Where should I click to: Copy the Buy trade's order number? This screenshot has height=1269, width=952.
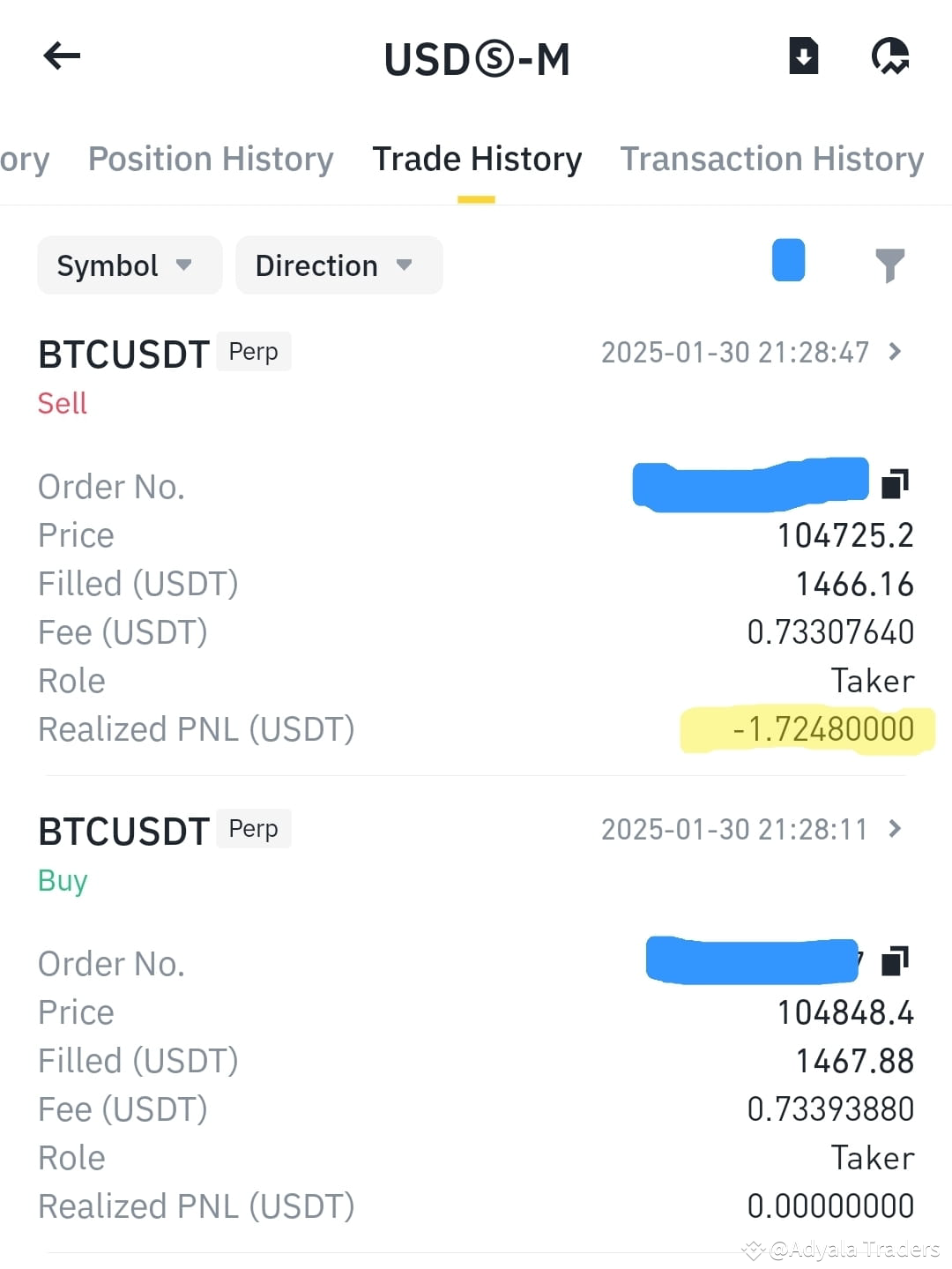(x=895, y=960)
